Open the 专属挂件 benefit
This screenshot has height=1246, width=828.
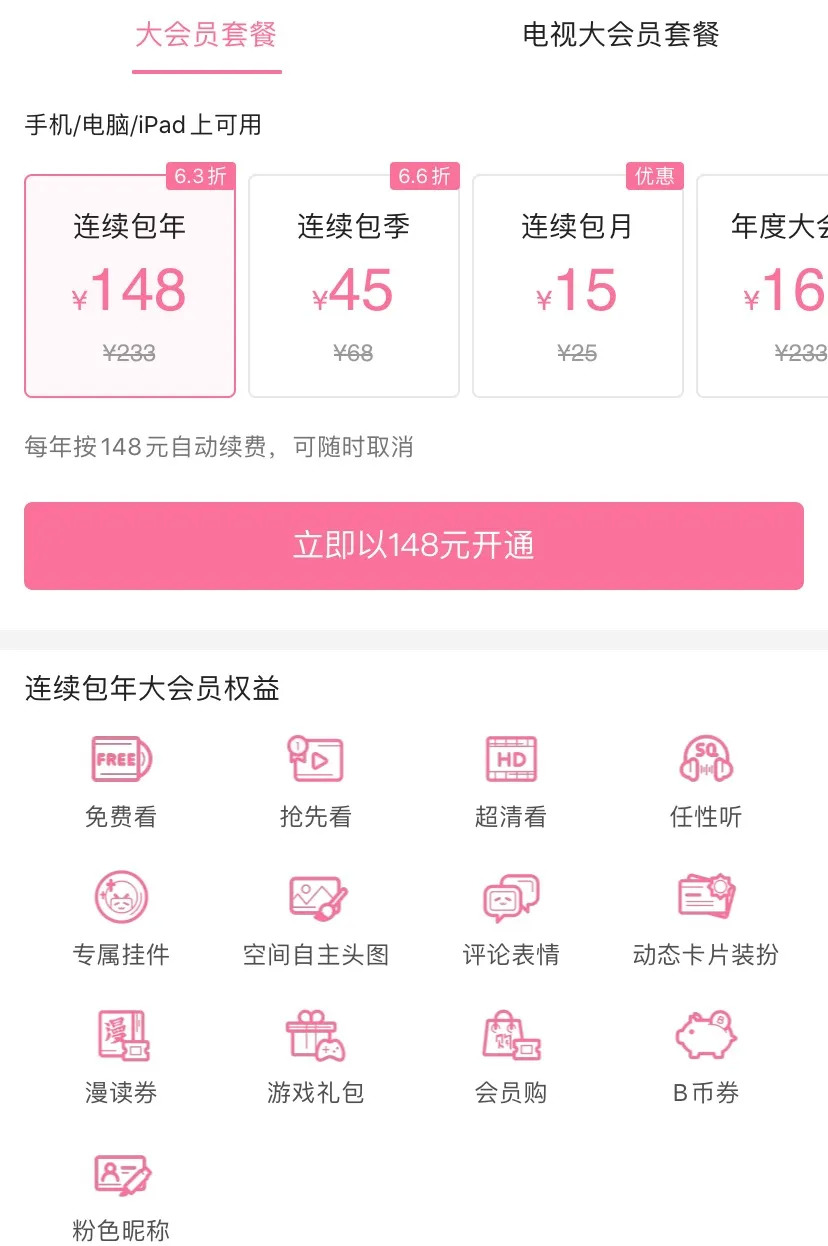pyautogui.click(x=121, y=918)
